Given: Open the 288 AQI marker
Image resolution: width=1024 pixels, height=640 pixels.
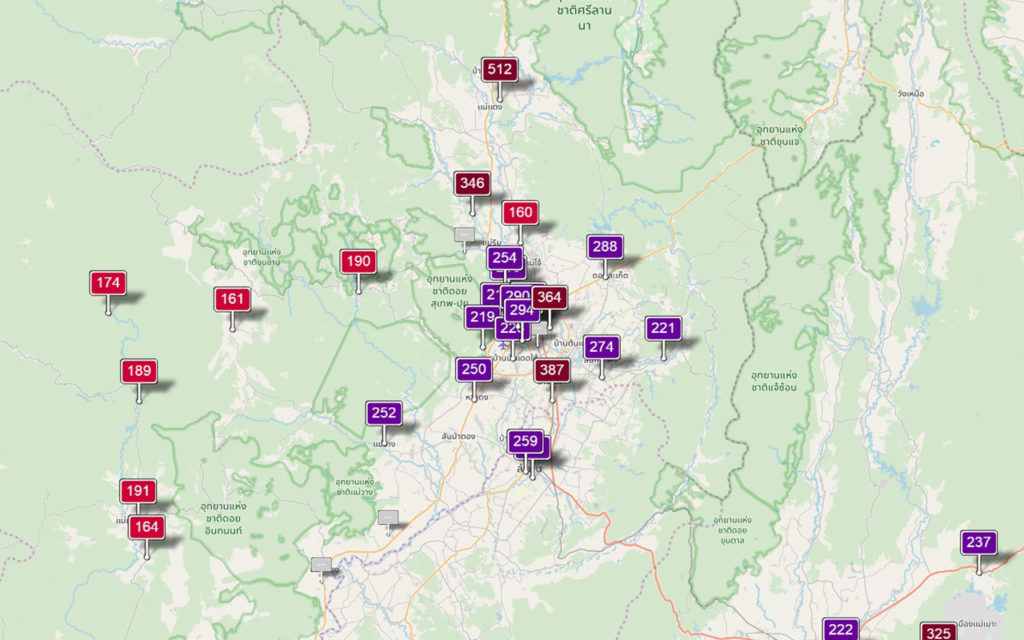Looking at the screenshot, I should (x=605, y=247).
